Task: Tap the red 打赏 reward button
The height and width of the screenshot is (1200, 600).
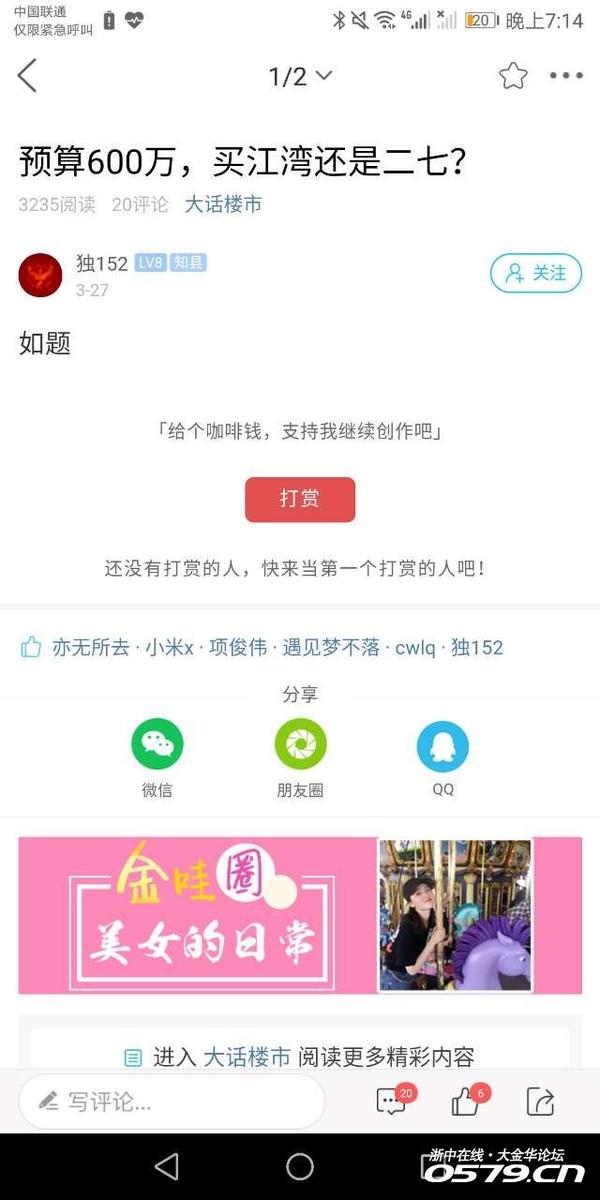Action: (x=300, y=499)
